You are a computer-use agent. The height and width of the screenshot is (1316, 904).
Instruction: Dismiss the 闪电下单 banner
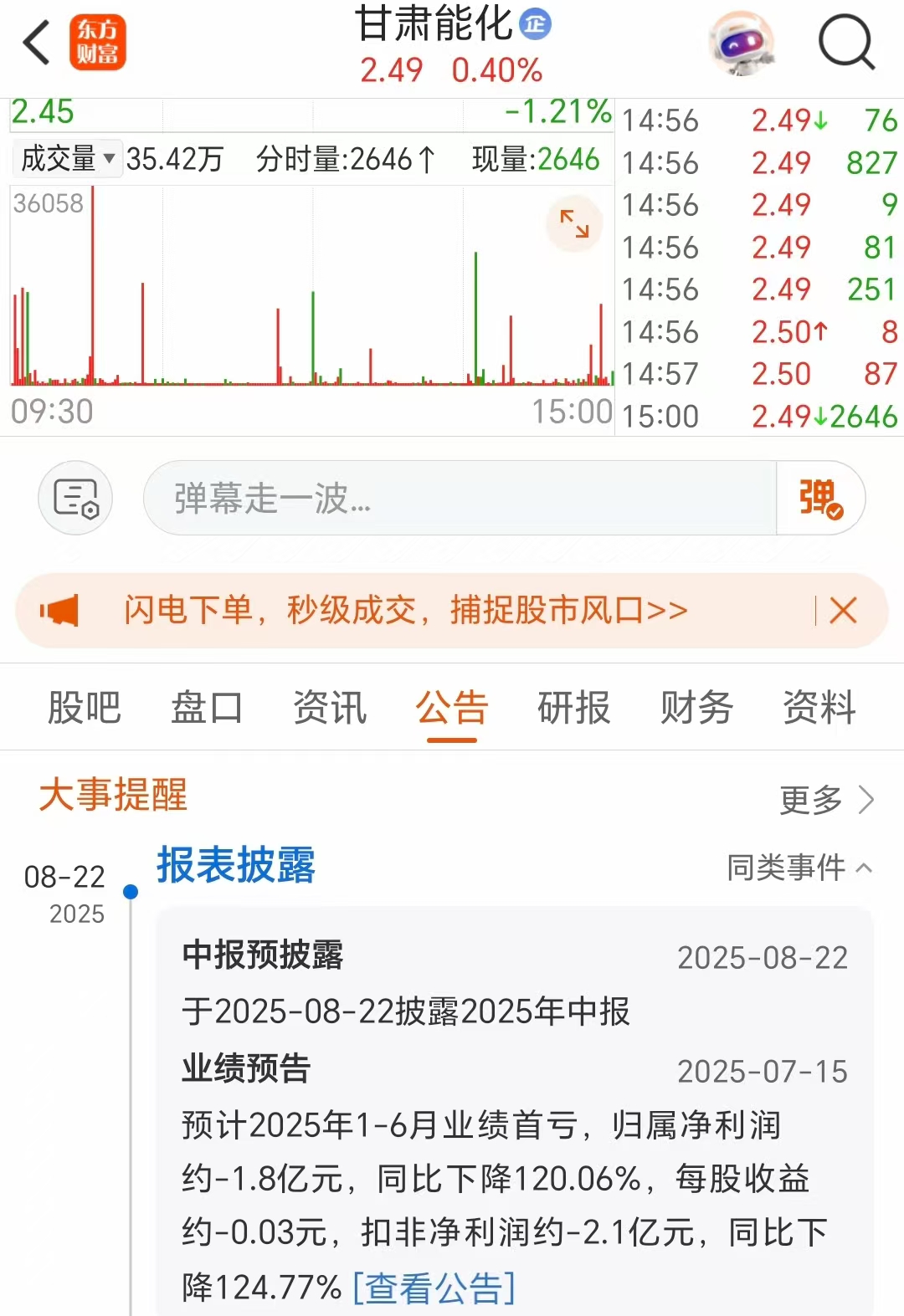pos(843,611)
